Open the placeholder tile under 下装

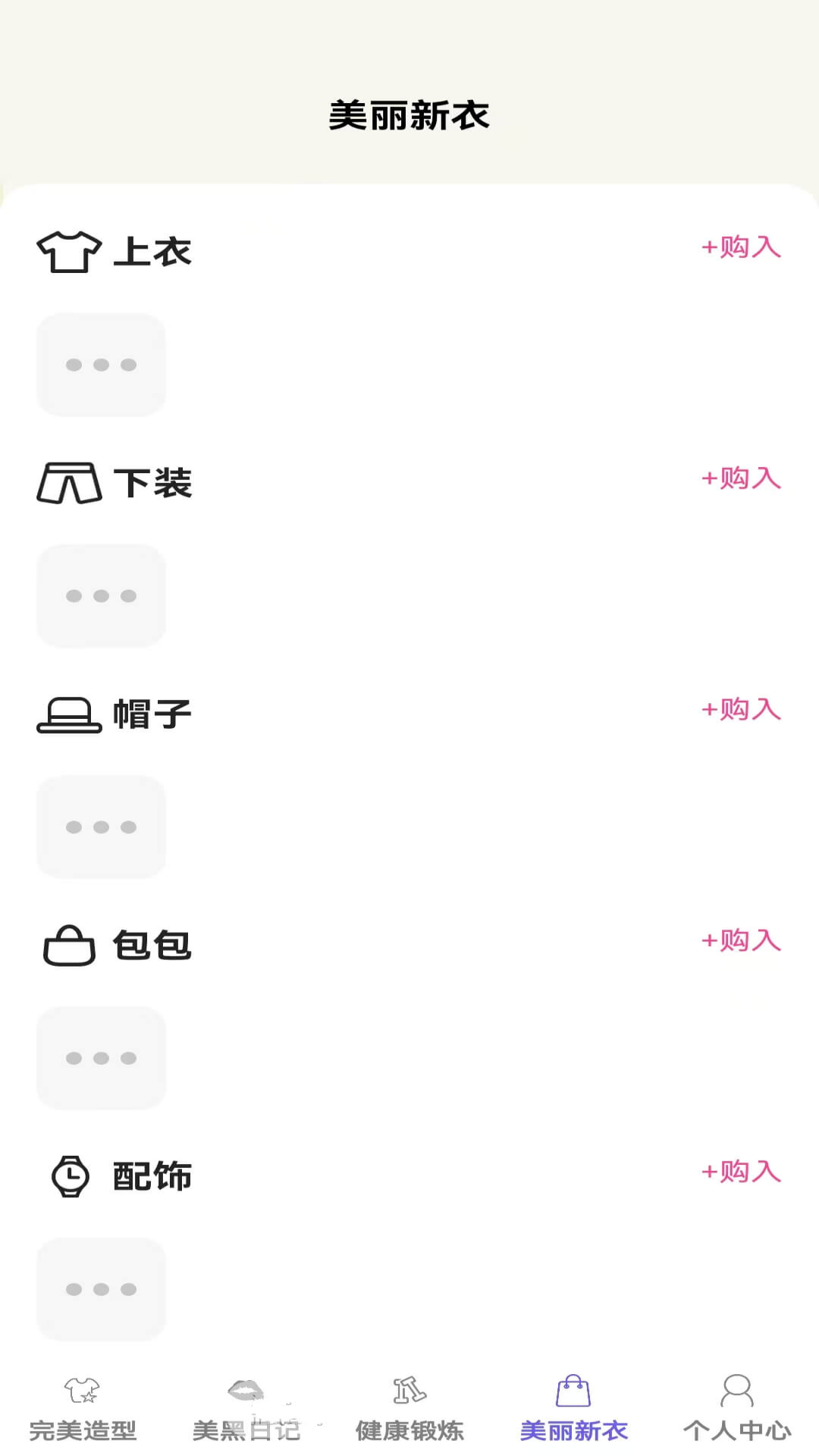pyautogui.click(x=101, y=596)
